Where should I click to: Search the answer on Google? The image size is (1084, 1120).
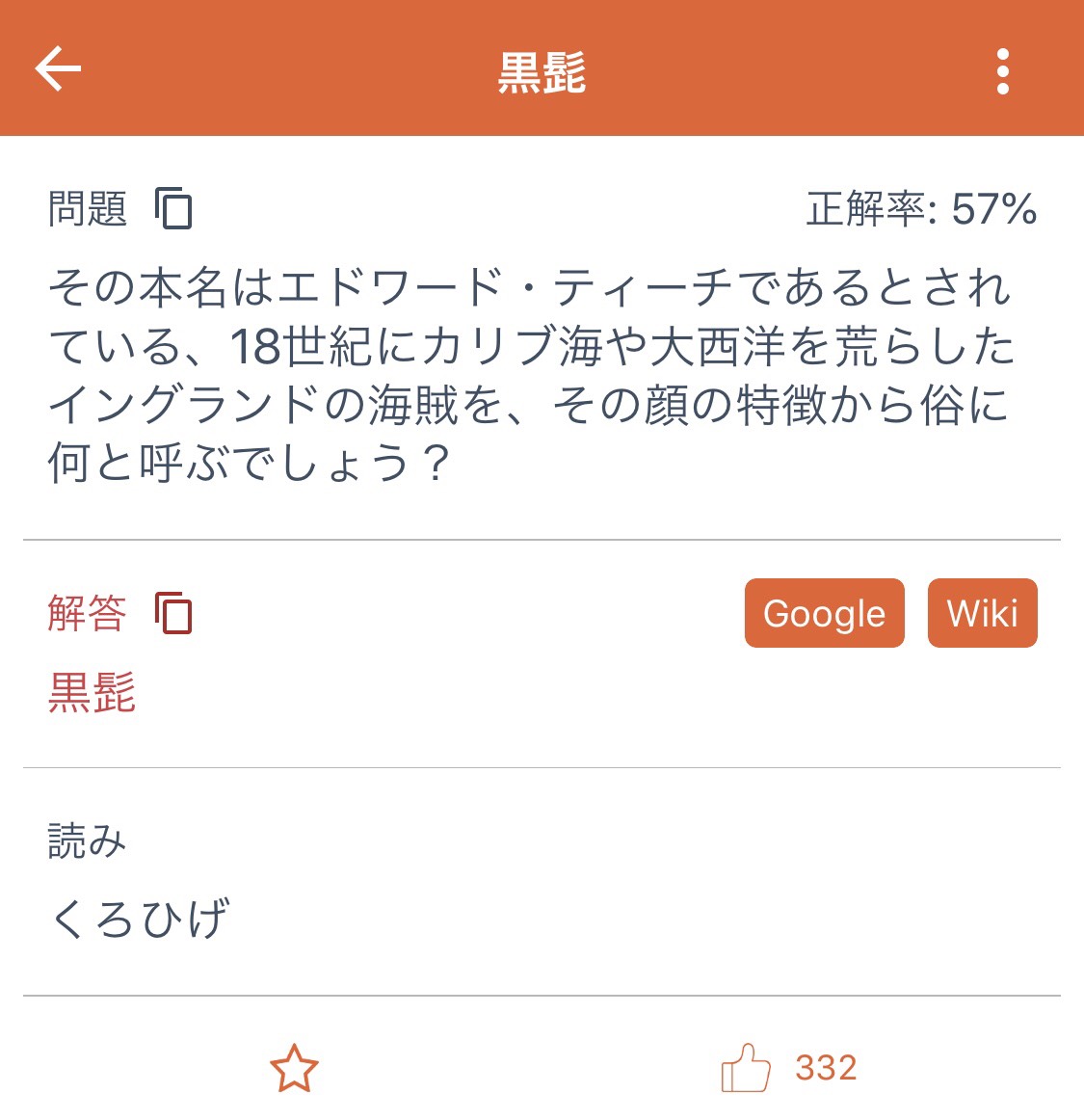pyautogui.click(x=824, y=613)
